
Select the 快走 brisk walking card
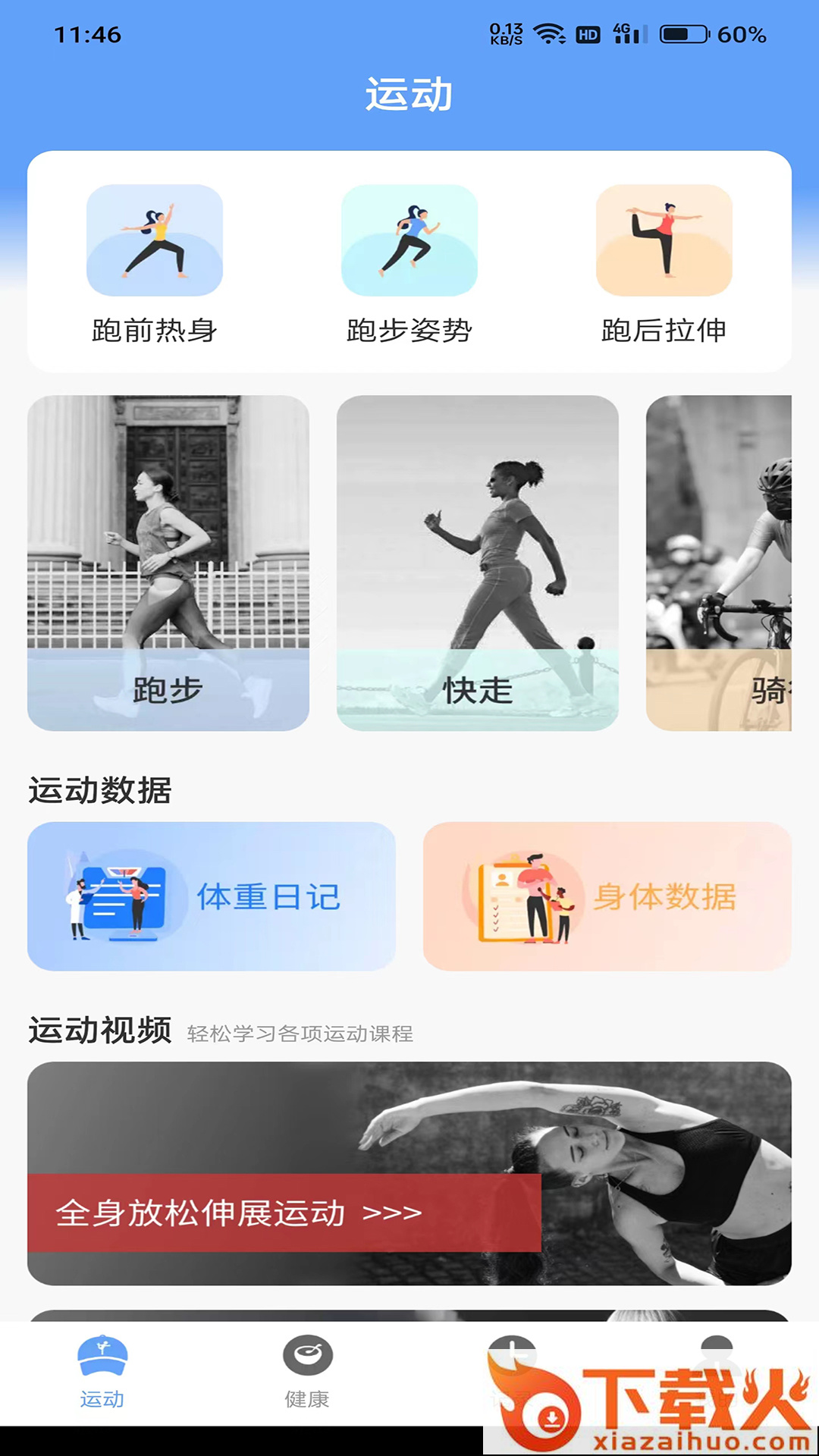[478, 563]
